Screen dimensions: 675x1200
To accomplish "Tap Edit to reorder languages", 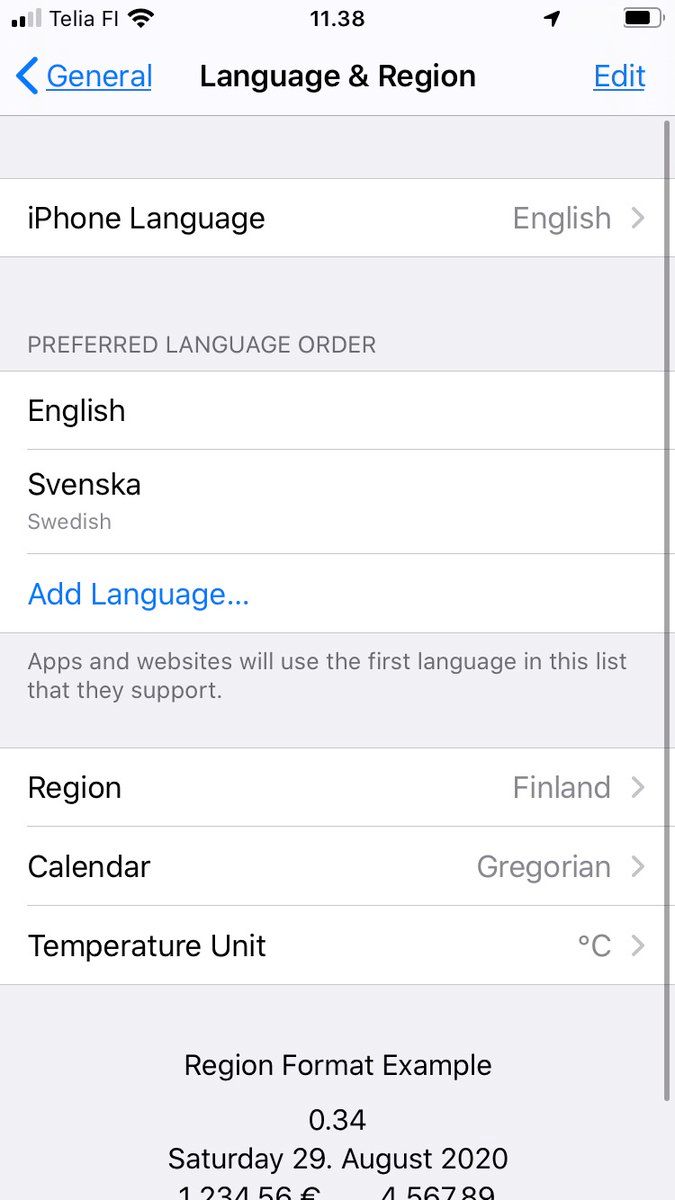I will (619, 77).
